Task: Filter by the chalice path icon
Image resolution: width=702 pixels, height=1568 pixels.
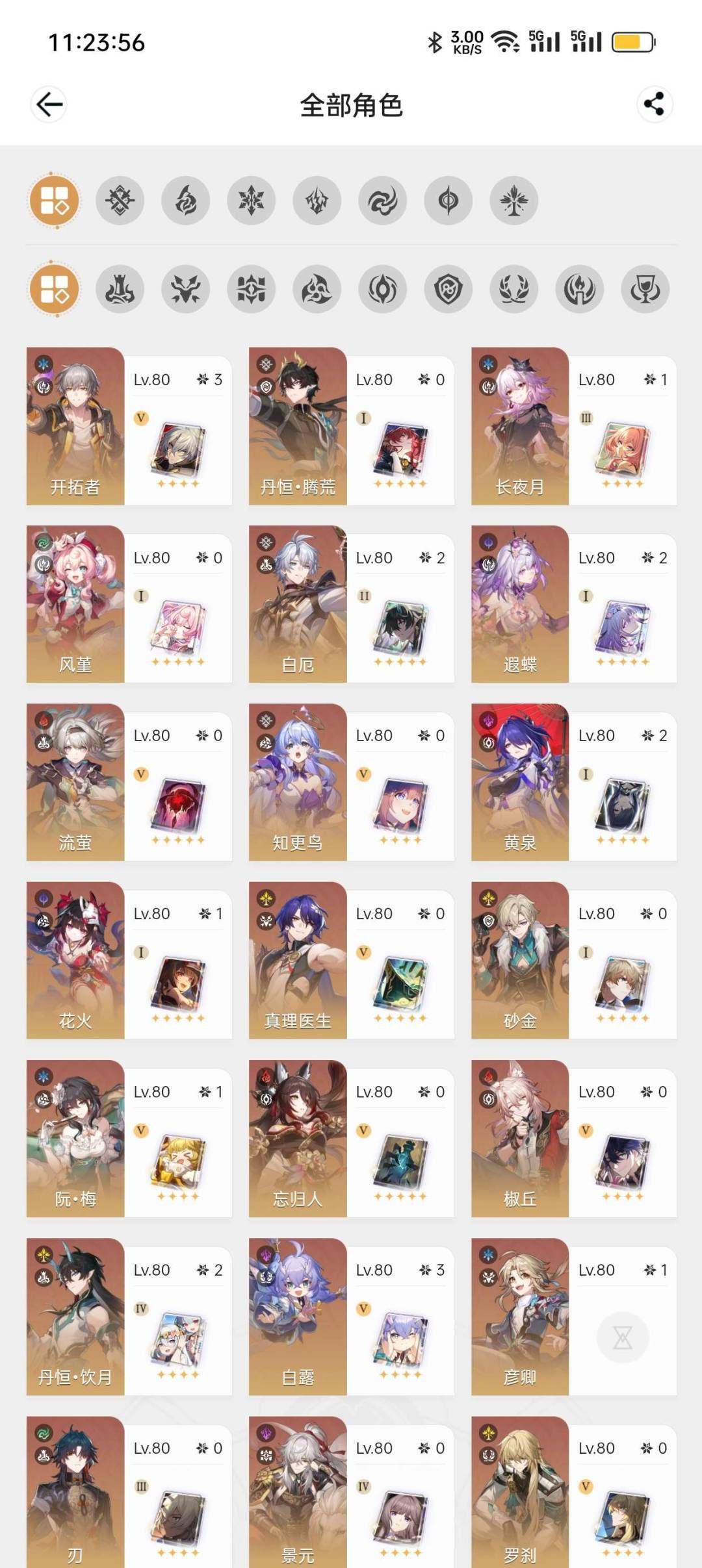Action: click(x=645, y=289)
